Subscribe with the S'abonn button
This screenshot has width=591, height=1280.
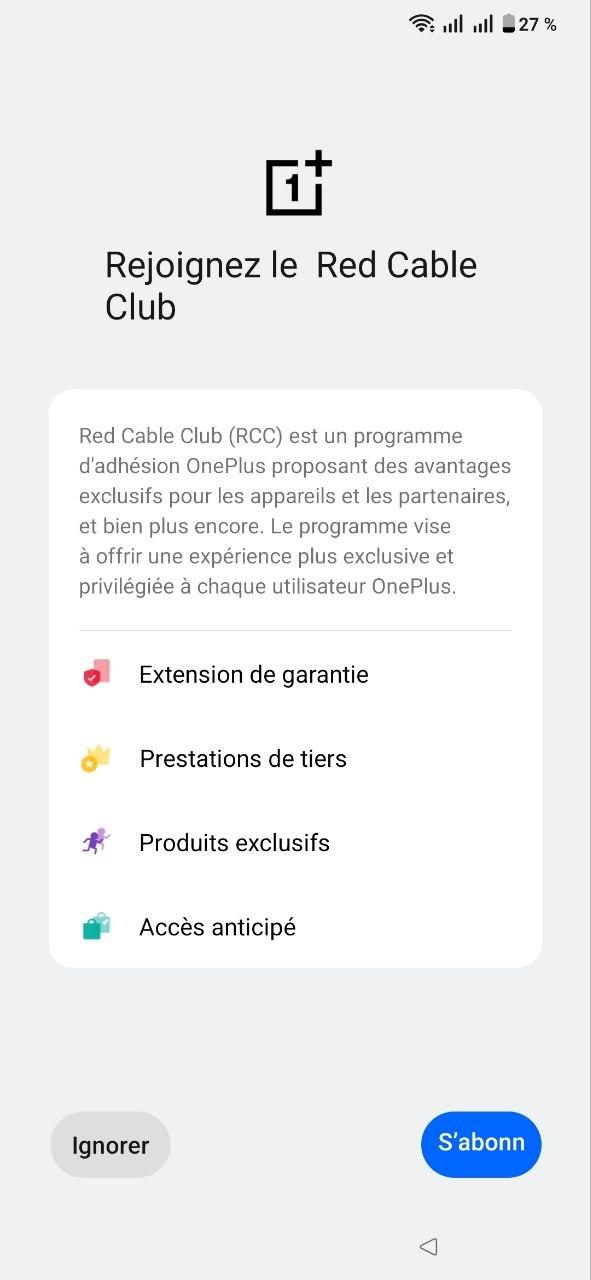(x=481, y=1144)
